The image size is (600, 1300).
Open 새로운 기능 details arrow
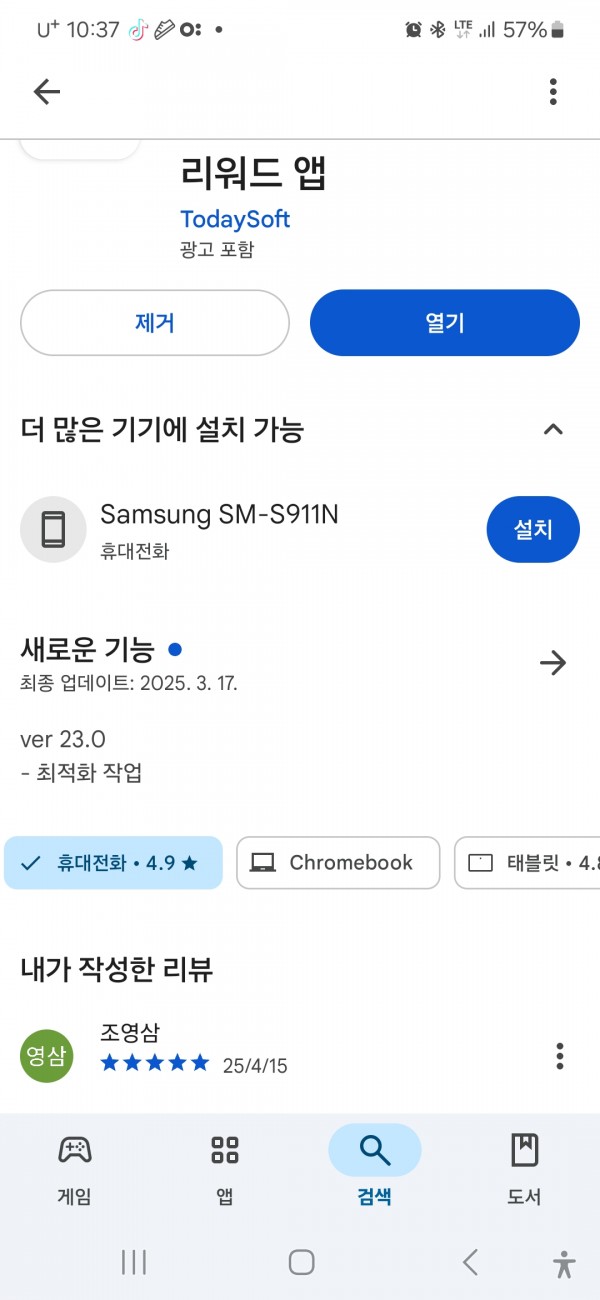tap(553, 662)
